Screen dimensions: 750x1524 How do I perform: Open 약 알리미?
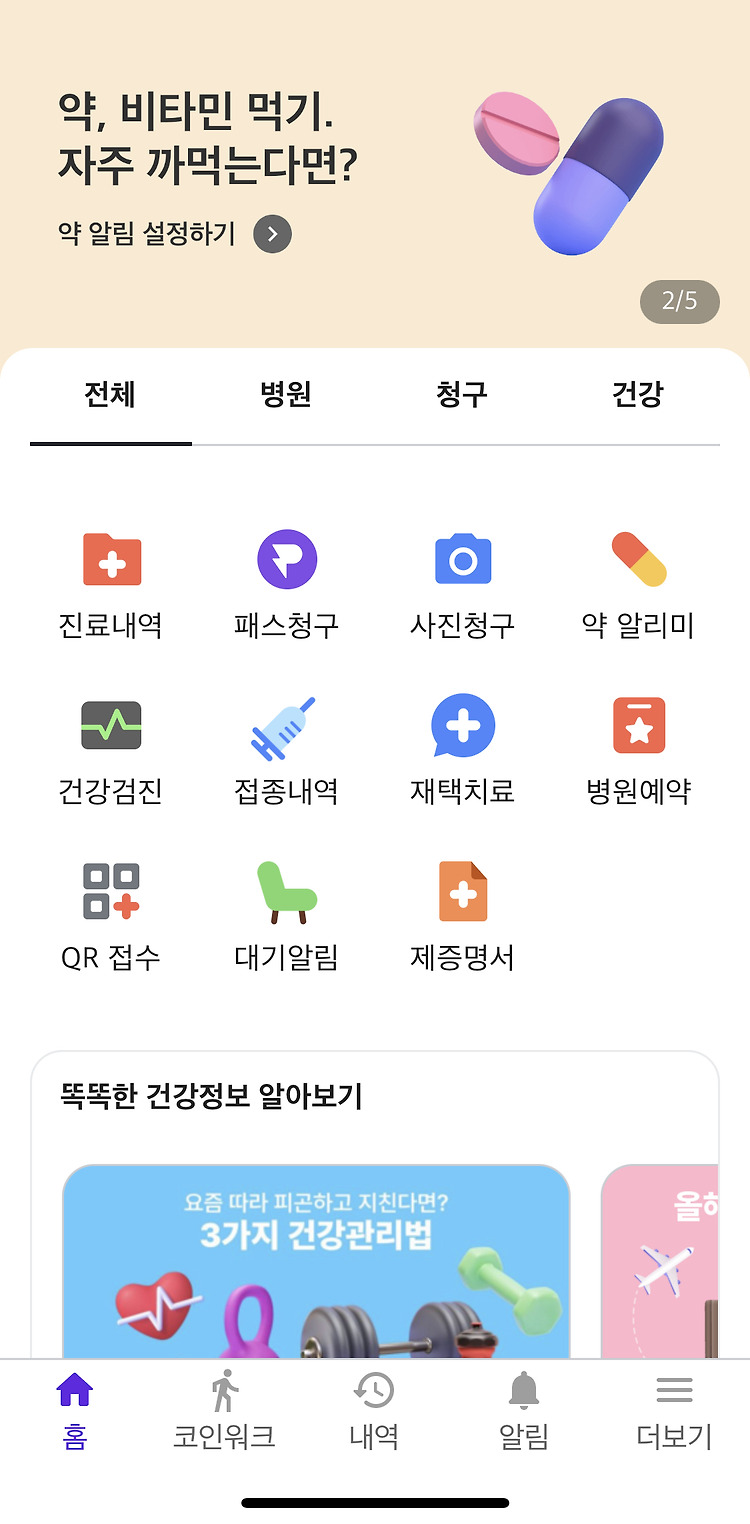coord(638,585)
